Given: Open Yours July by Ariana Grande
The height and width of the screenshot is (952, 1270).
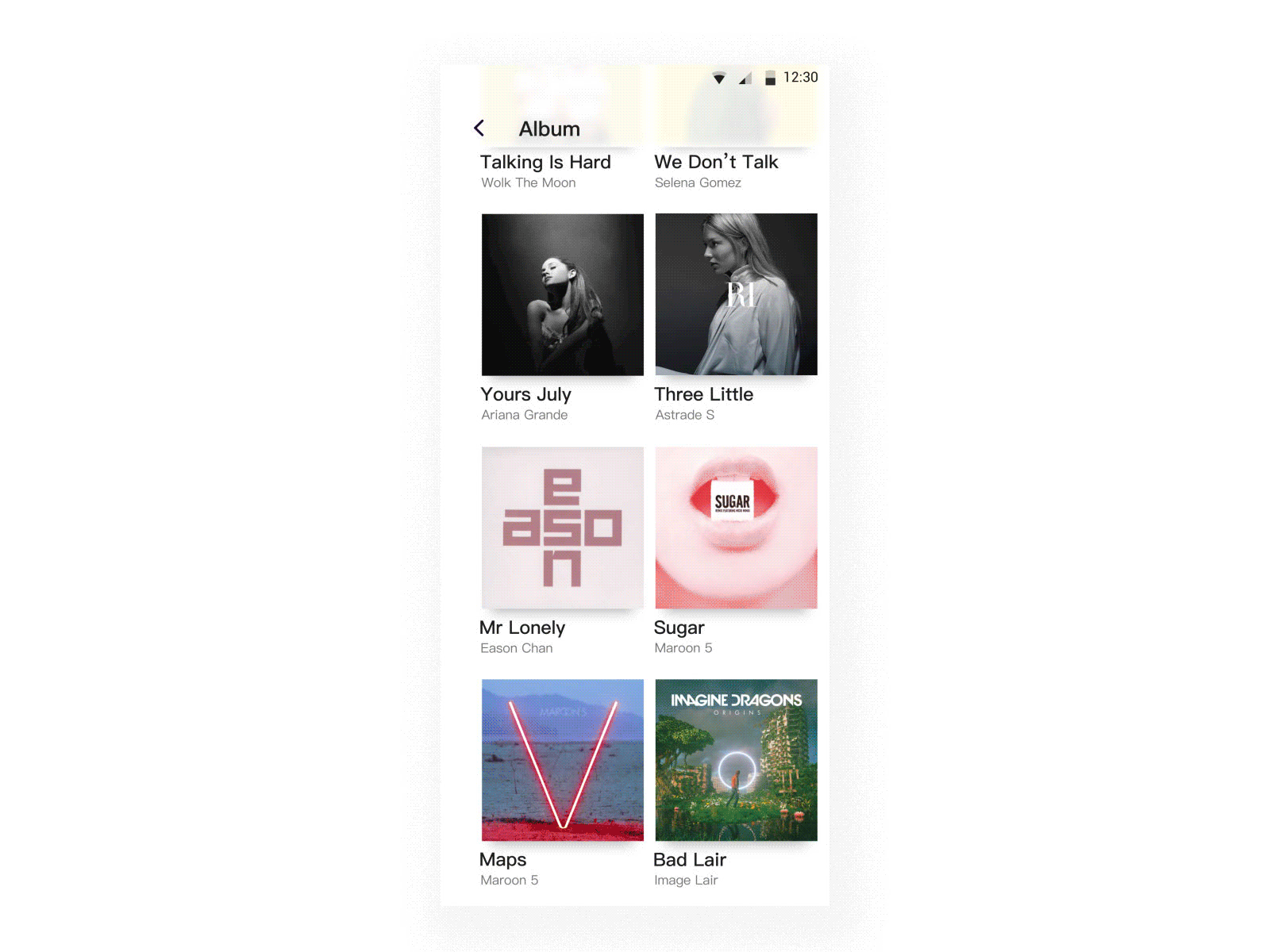Looking at the screenshot, I should click(562, 294).
